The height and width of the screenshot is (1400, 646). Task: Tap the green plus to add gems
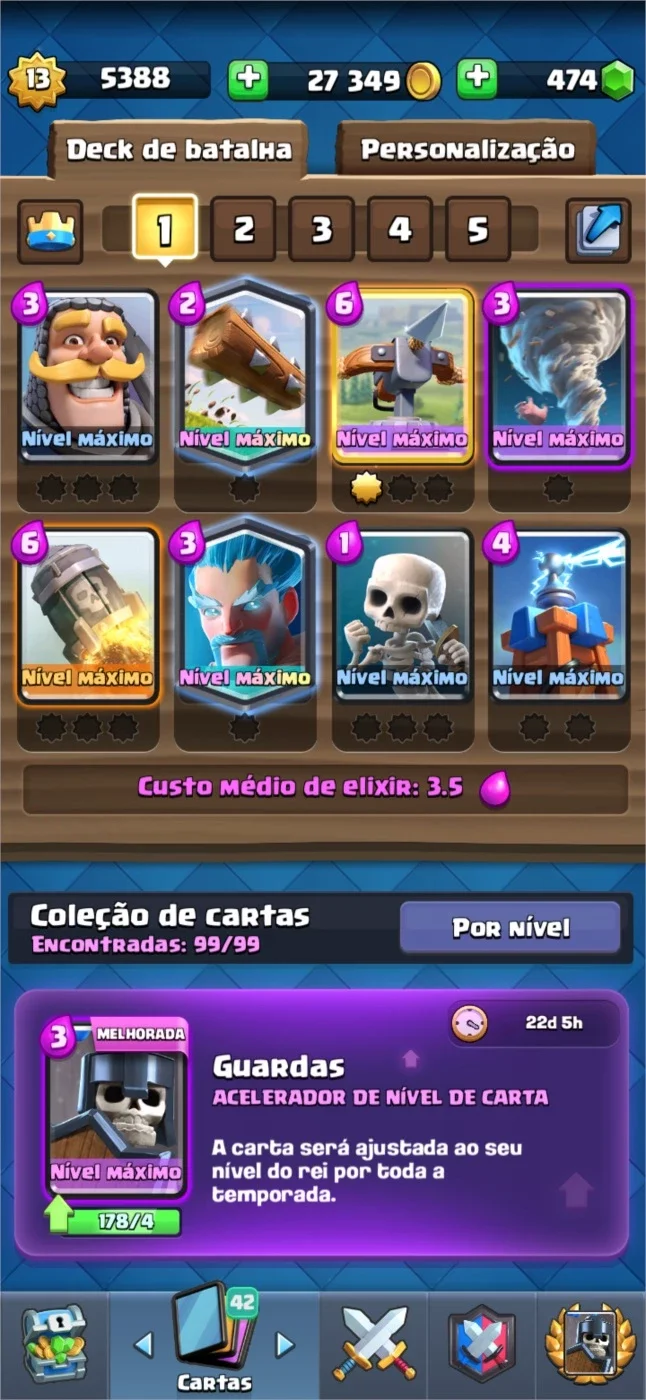(477, 80)
